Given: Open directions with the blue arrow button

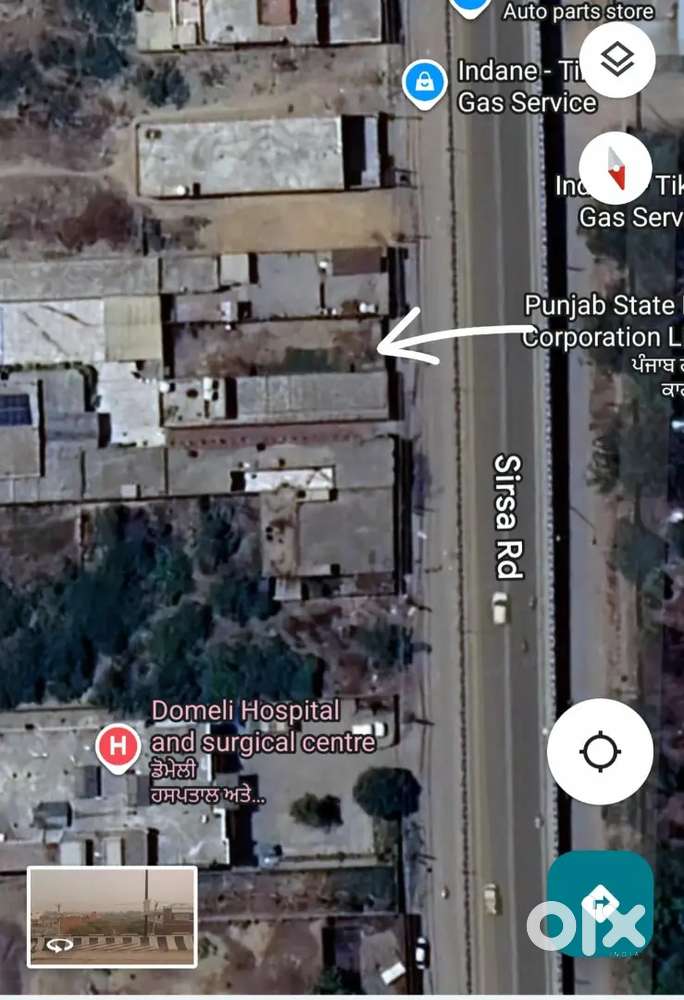Looking at the screenshot, I should (x=600, y=903).
